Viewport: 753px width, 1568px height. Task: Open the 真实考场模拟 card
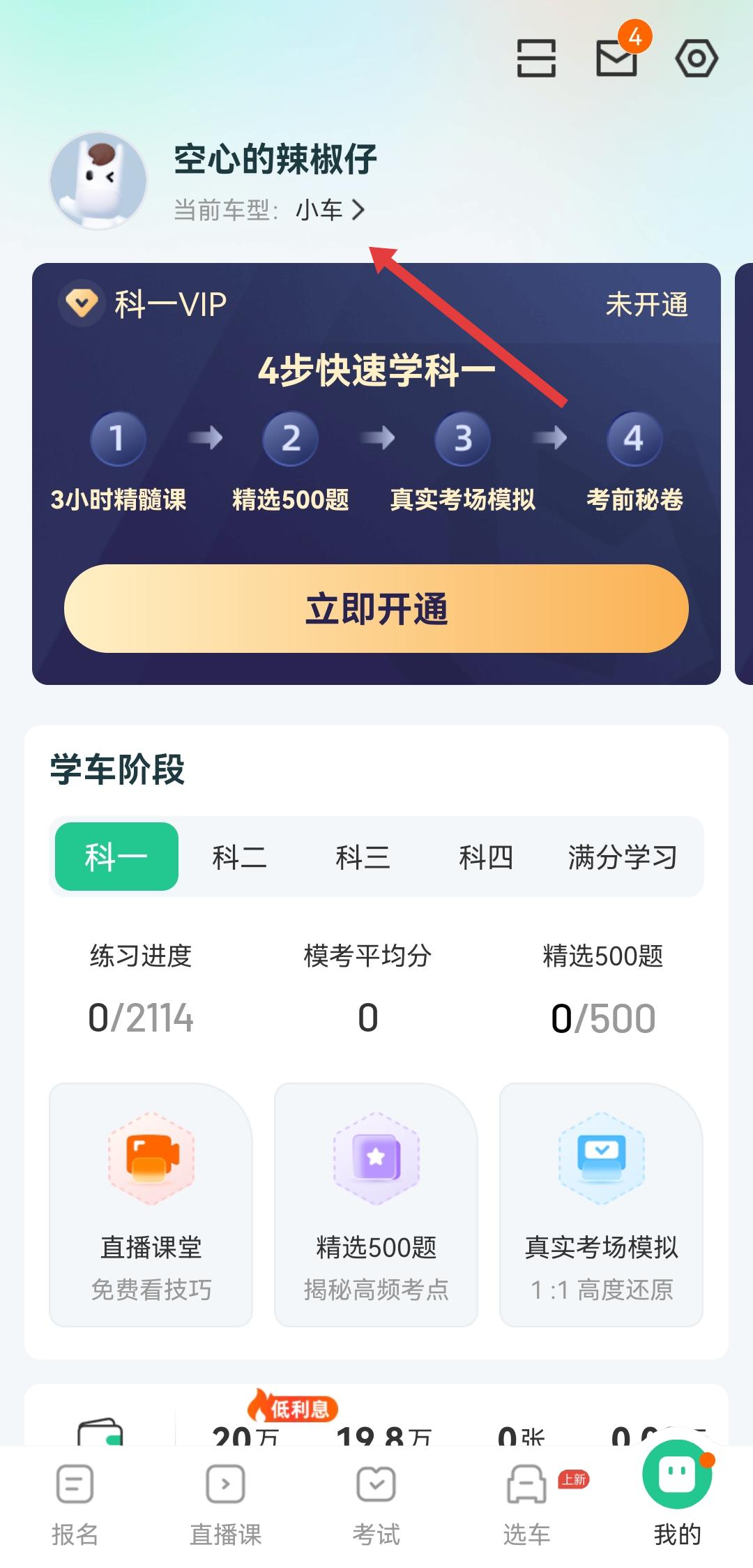(601, 1205)
